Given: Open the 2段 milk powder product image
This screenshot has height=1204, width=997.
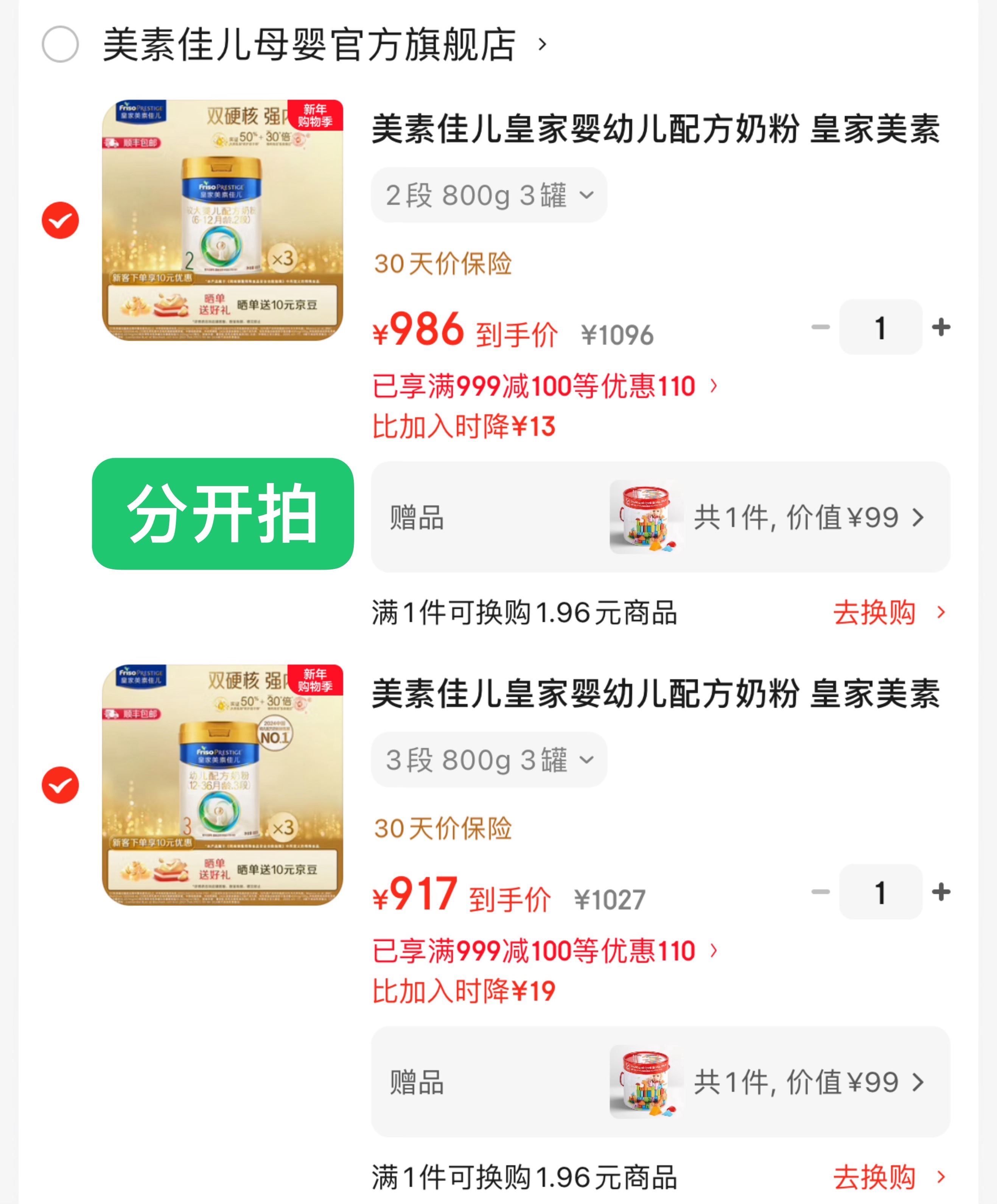Looking at the screenshot, I should [222, 220].
